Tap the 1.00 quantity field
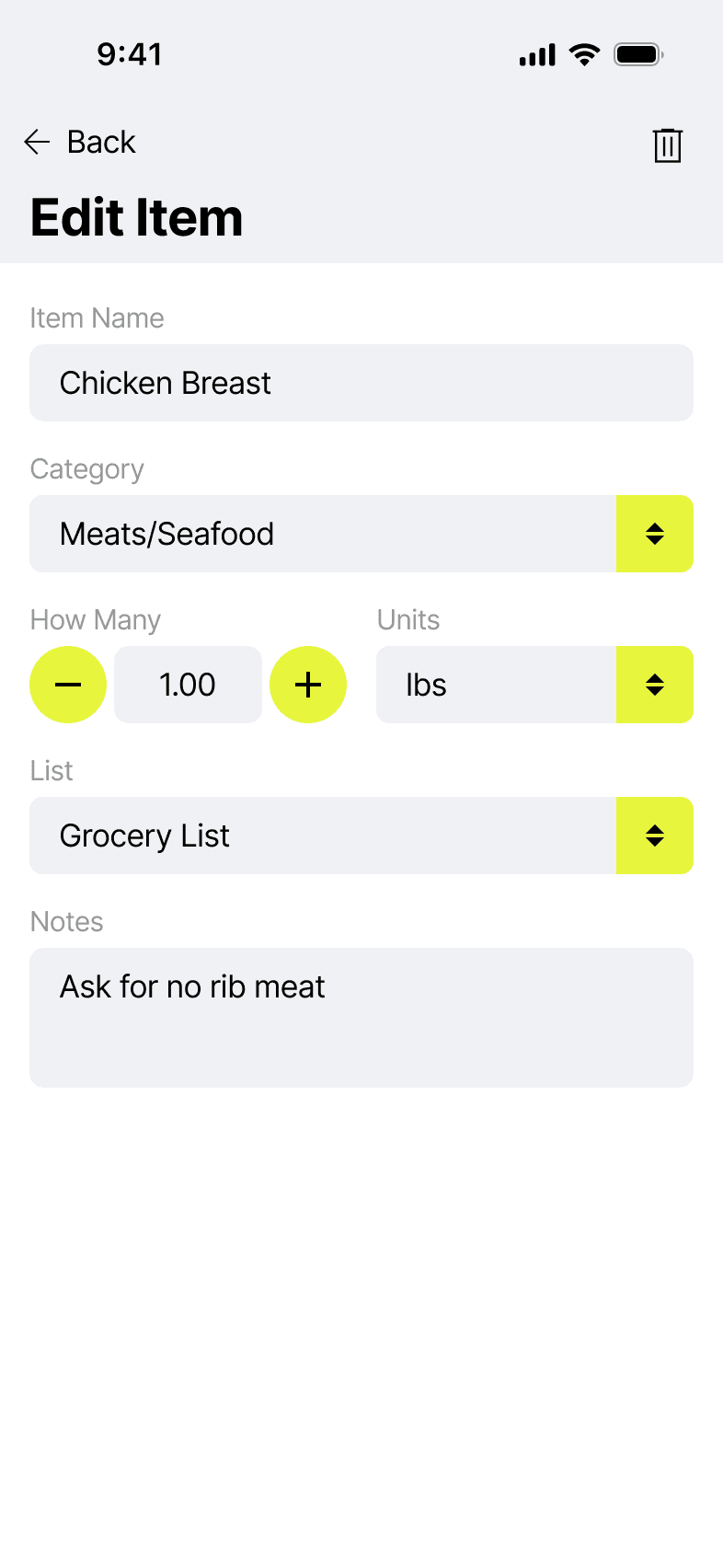The height and width of the screenshot is (1568, 723). pos(188,685)
